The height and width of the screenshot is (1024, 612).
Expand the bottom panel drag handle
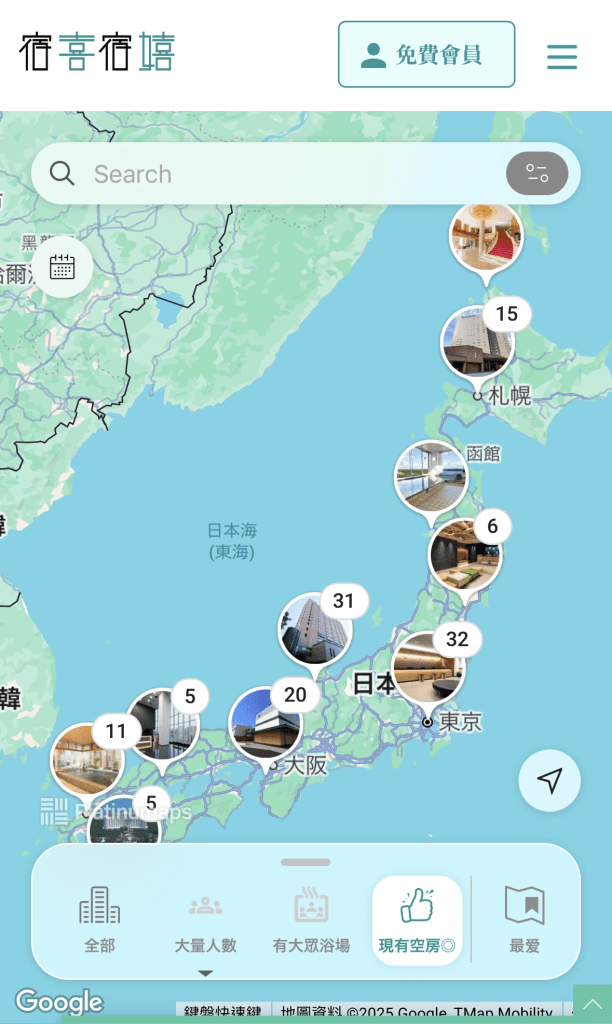pyautogui.click(x=306, y=862)
